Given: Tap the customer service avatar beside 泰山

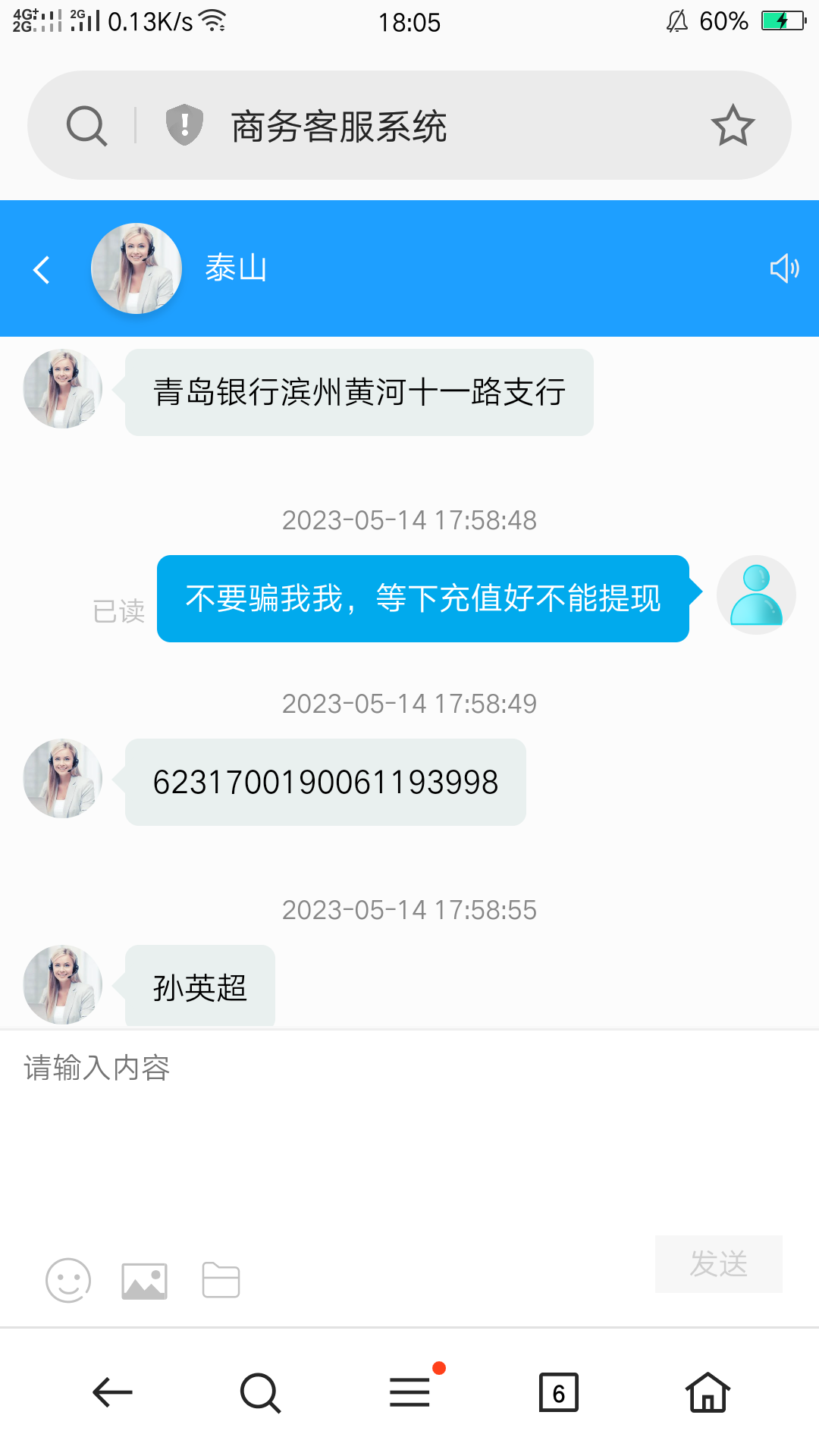Looking at the screenshot, I should pos(136,268).
